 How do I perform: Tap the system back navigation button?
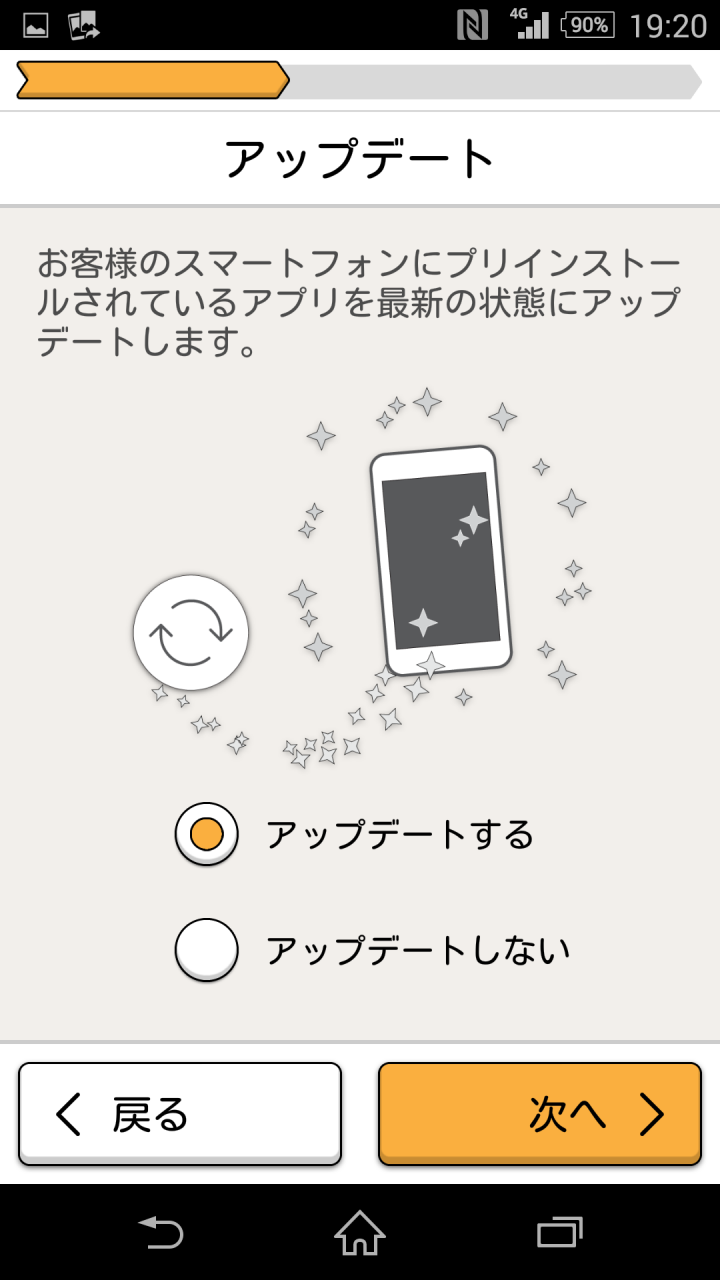pyautogui.click(x=160, y=1232)
